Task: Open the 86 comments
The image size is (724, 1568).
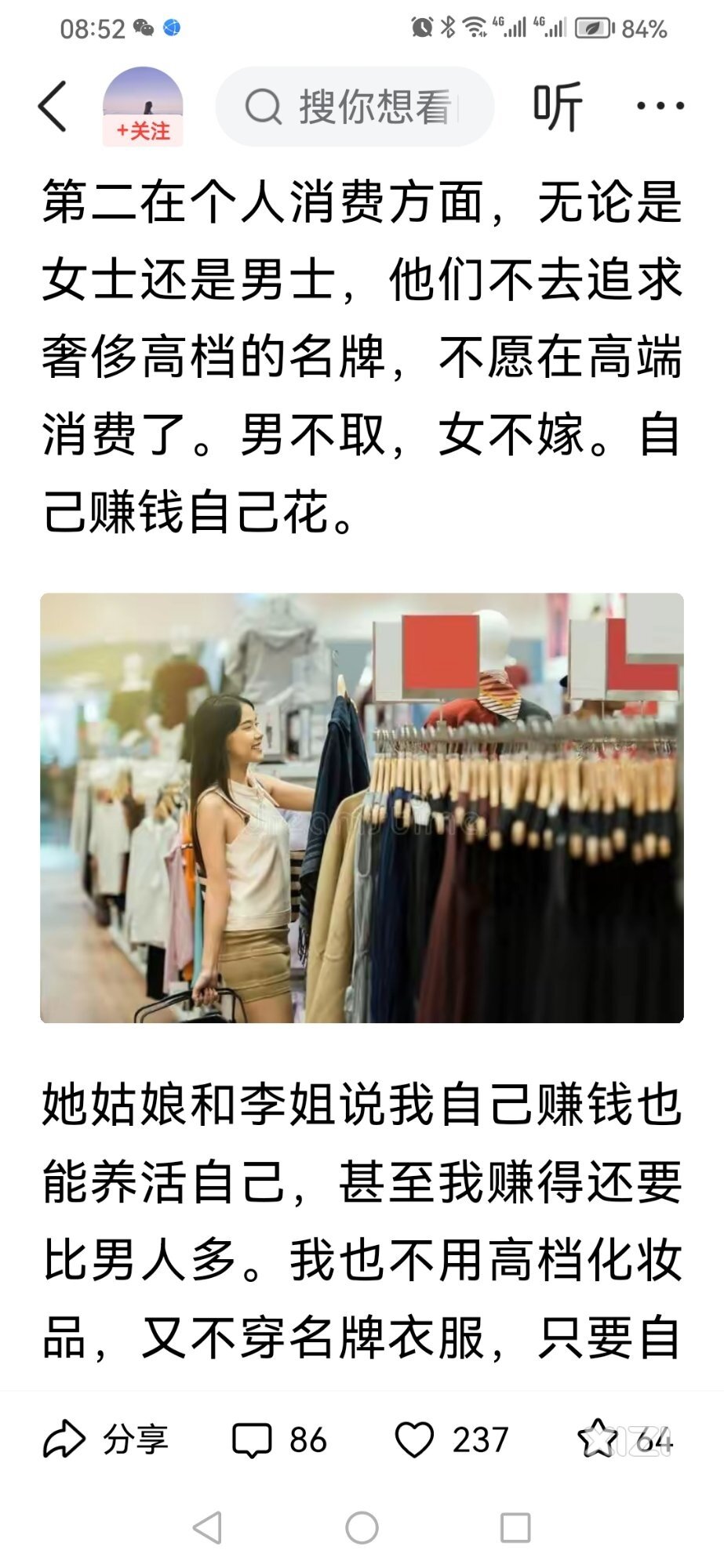Action: click(279, 1440)
